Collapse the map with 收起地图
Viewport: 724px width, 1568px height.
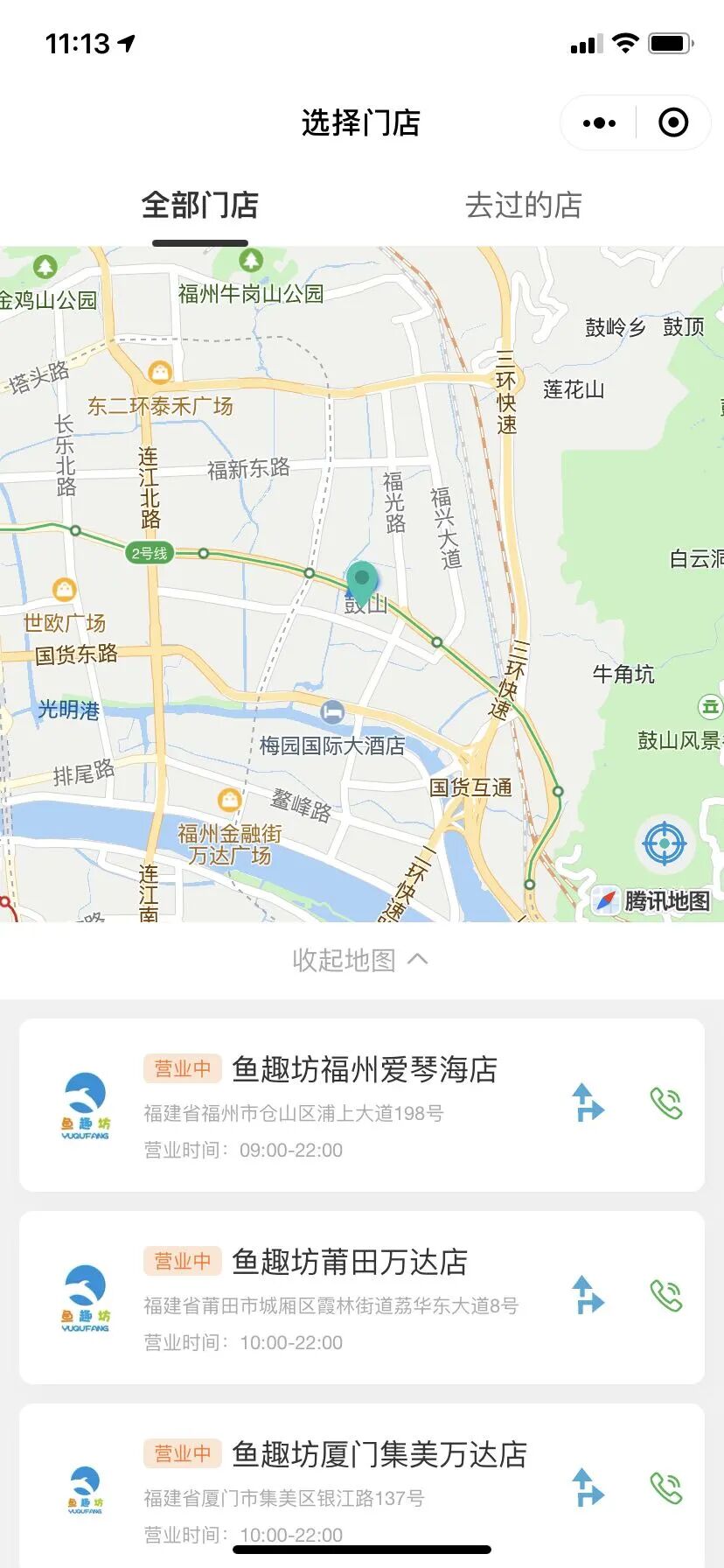361,960
